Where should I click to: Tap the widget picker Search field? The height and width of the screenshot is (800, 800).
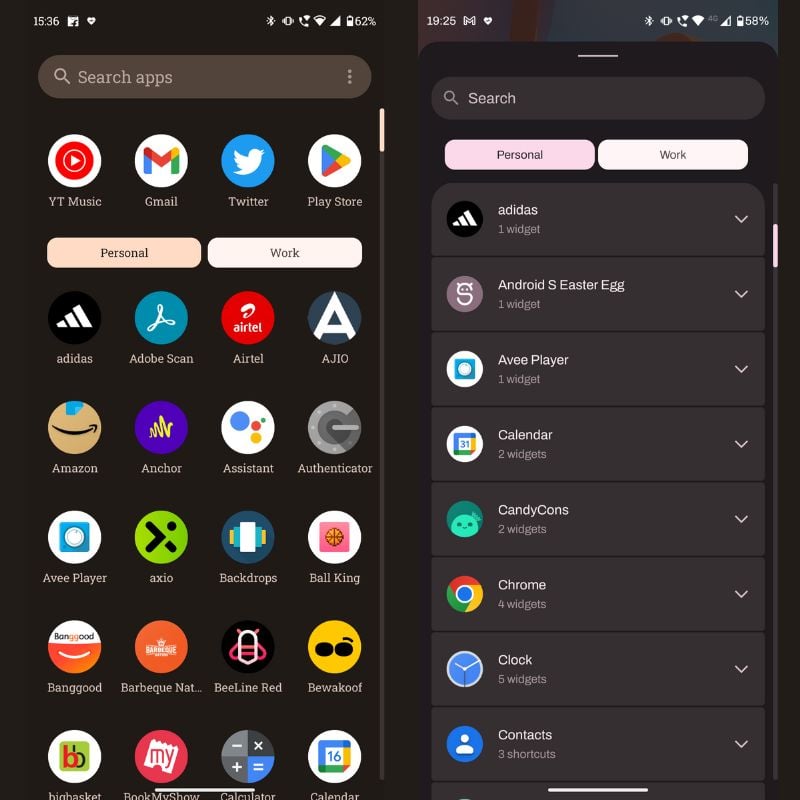coord(598,98)
